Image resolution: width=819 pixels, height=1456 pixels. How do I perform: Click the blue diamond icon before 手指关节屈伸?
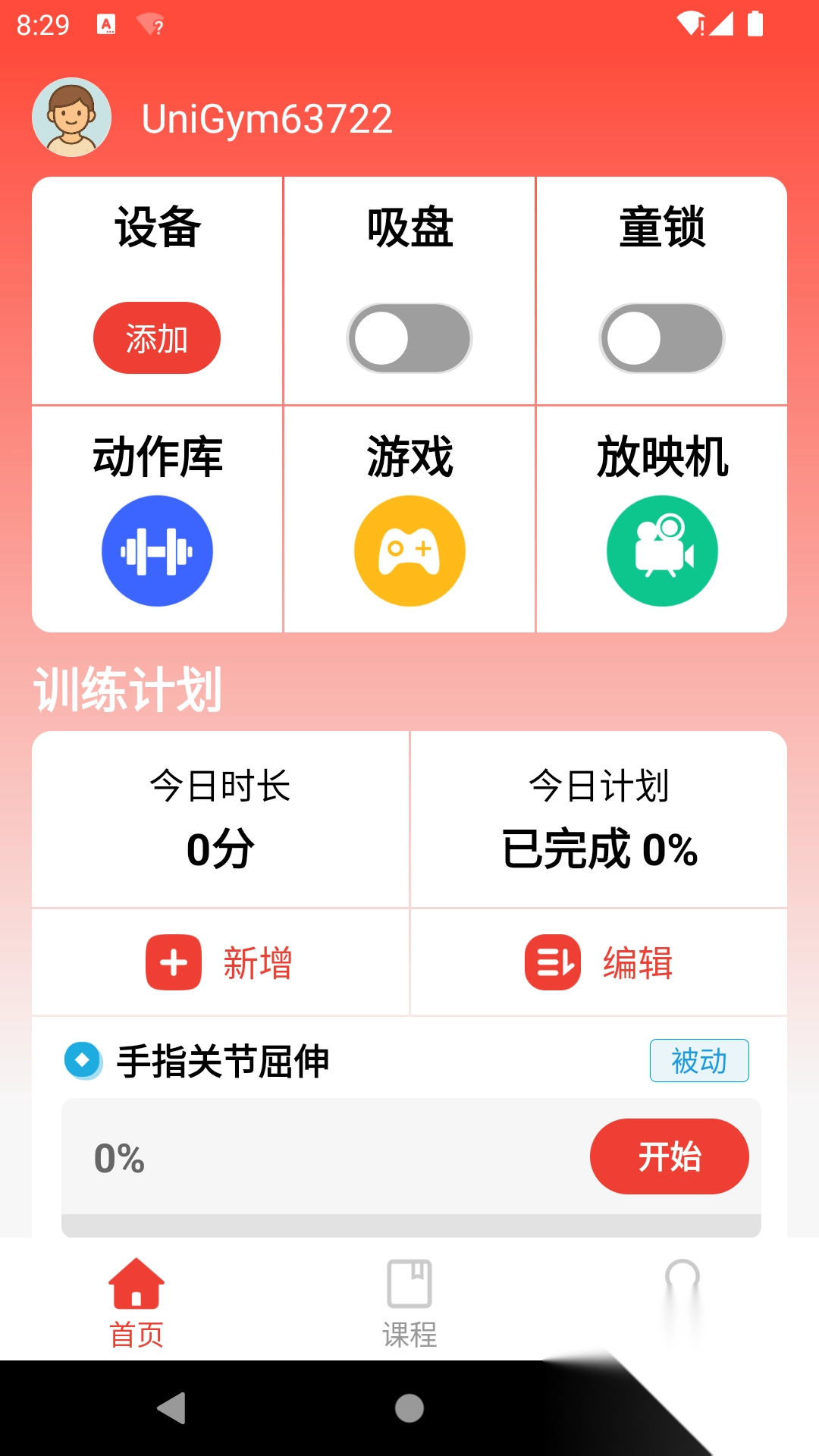85,1062
